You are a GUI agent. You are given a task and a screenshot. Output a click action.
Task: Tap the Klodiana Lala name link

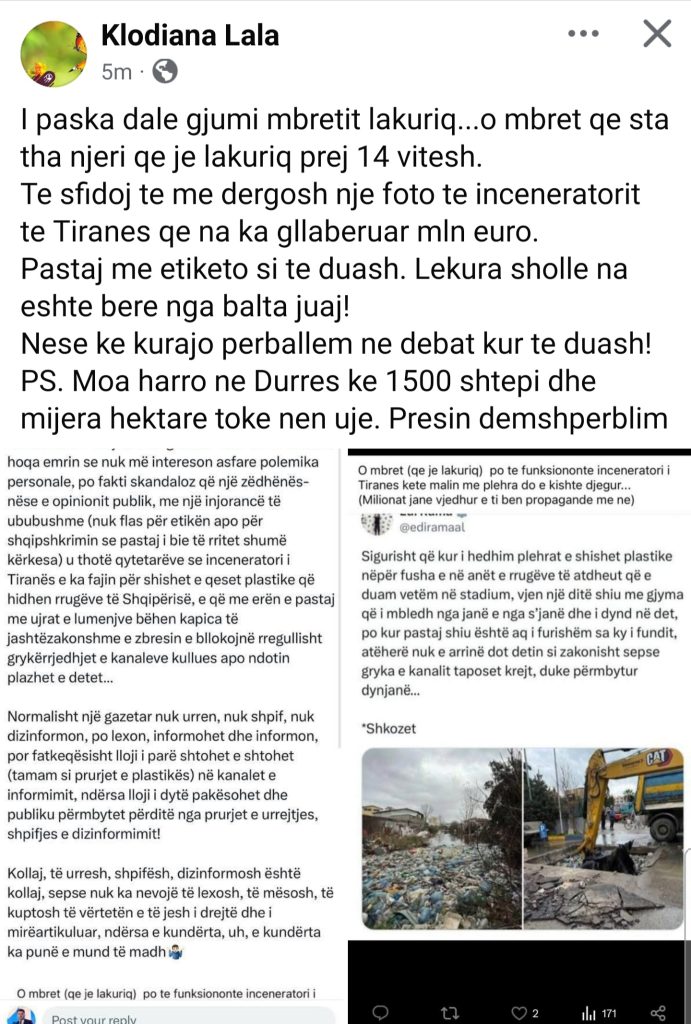coord(190,36)
